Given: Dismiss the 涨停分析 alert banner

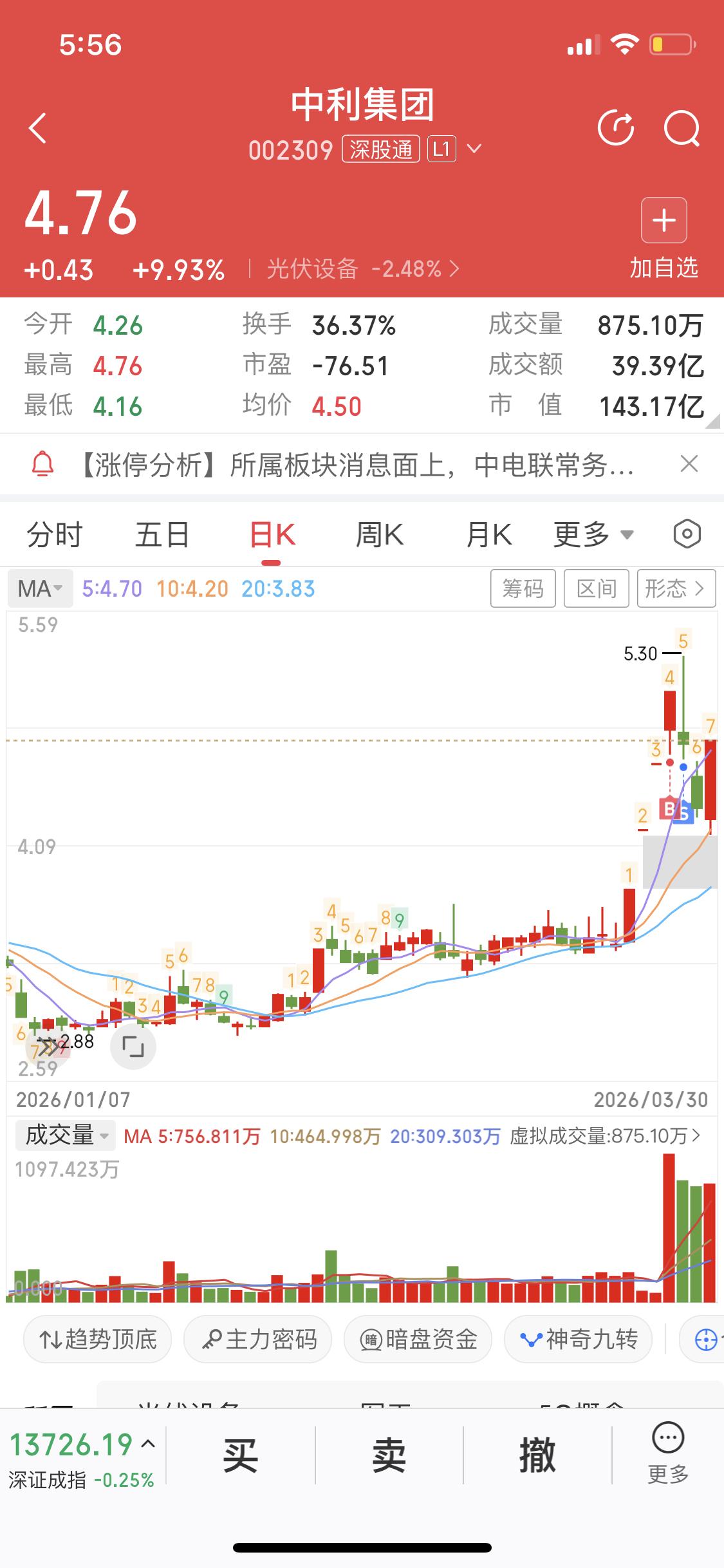Looking at the screenshot, I should (x=688, y=465).
